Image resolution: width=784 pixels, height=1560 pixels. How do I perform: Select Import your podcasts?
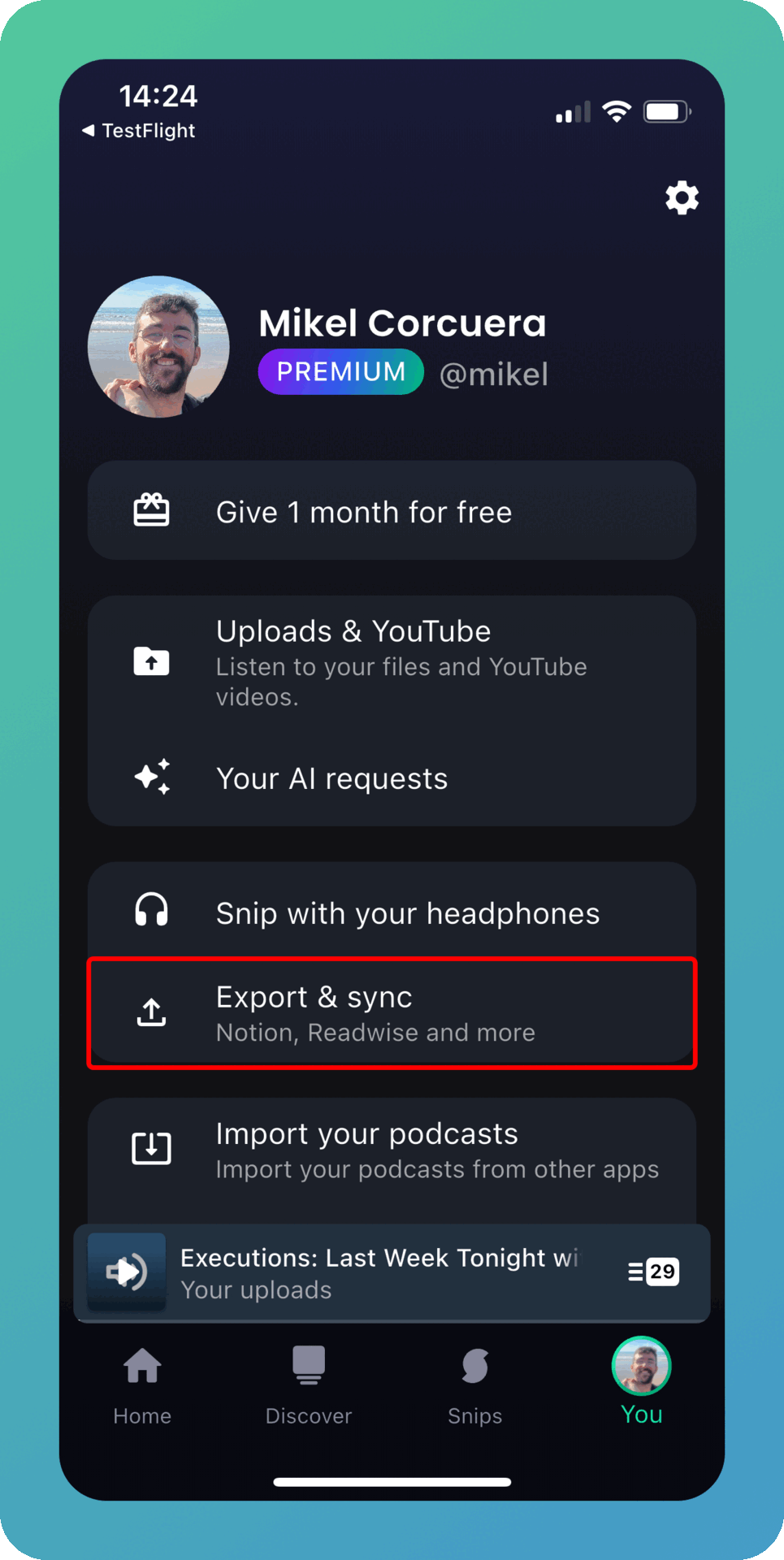click(392, 1150)
